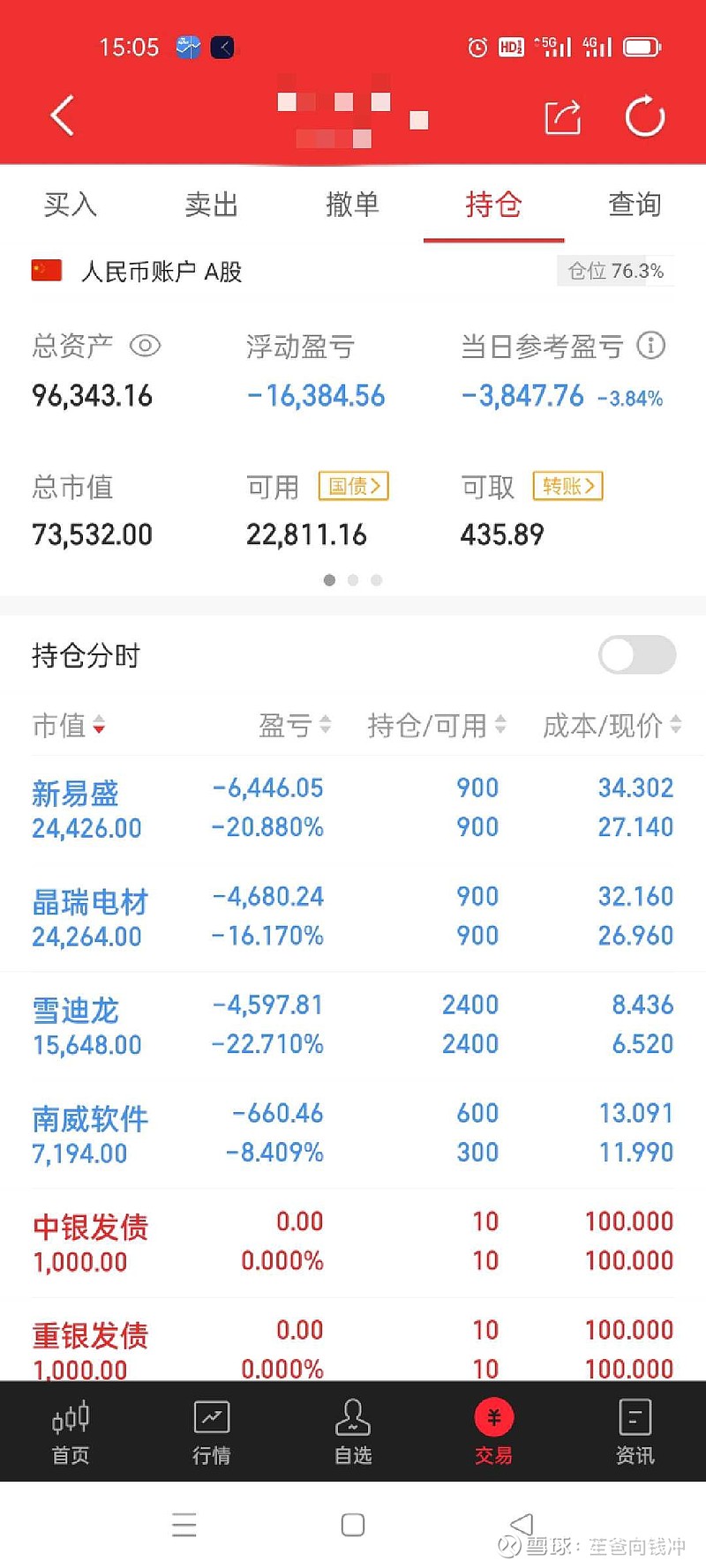Viewport: 706px width, 1568px height.
Task: Open the 撤单 tab
Action: (353, 205)
